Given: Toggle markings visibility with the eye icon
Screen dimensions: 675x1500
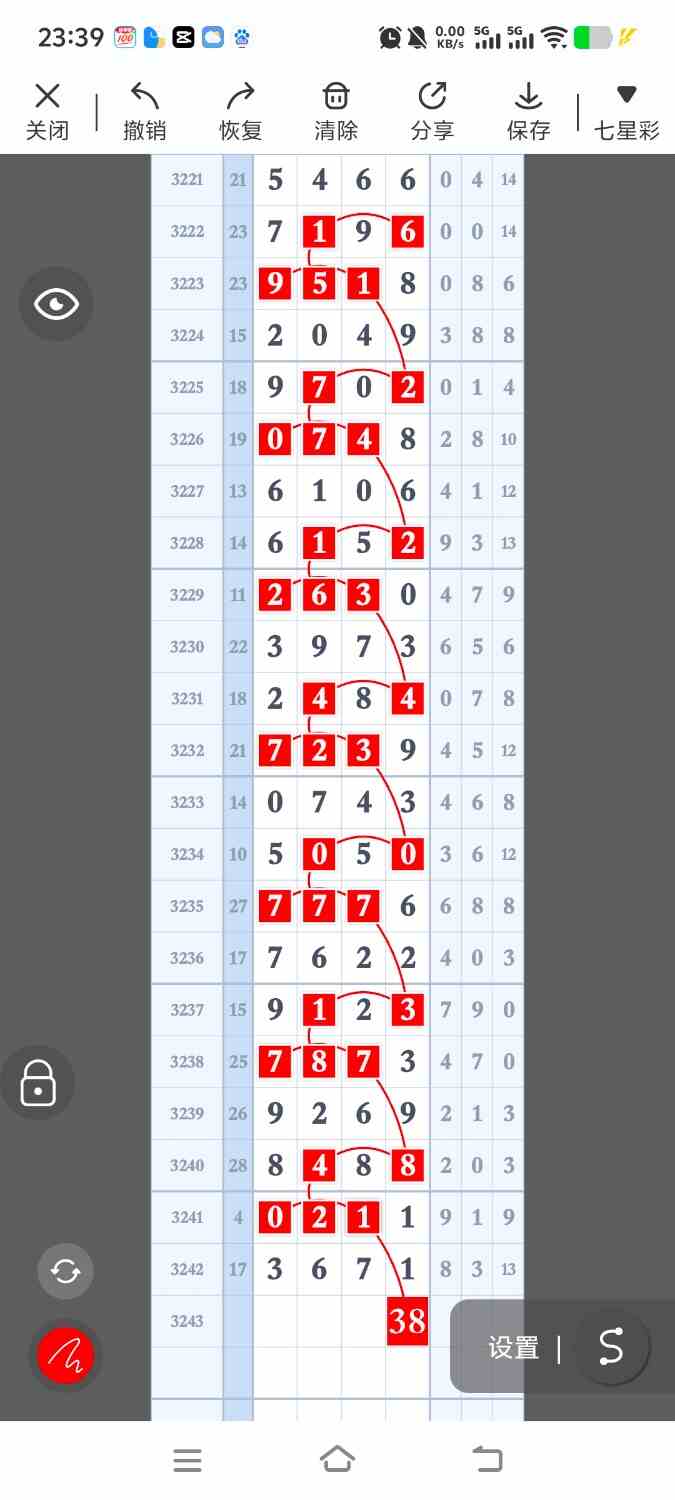Looking at the screenshot, I should pyautogui.click(x=56, y=304).
